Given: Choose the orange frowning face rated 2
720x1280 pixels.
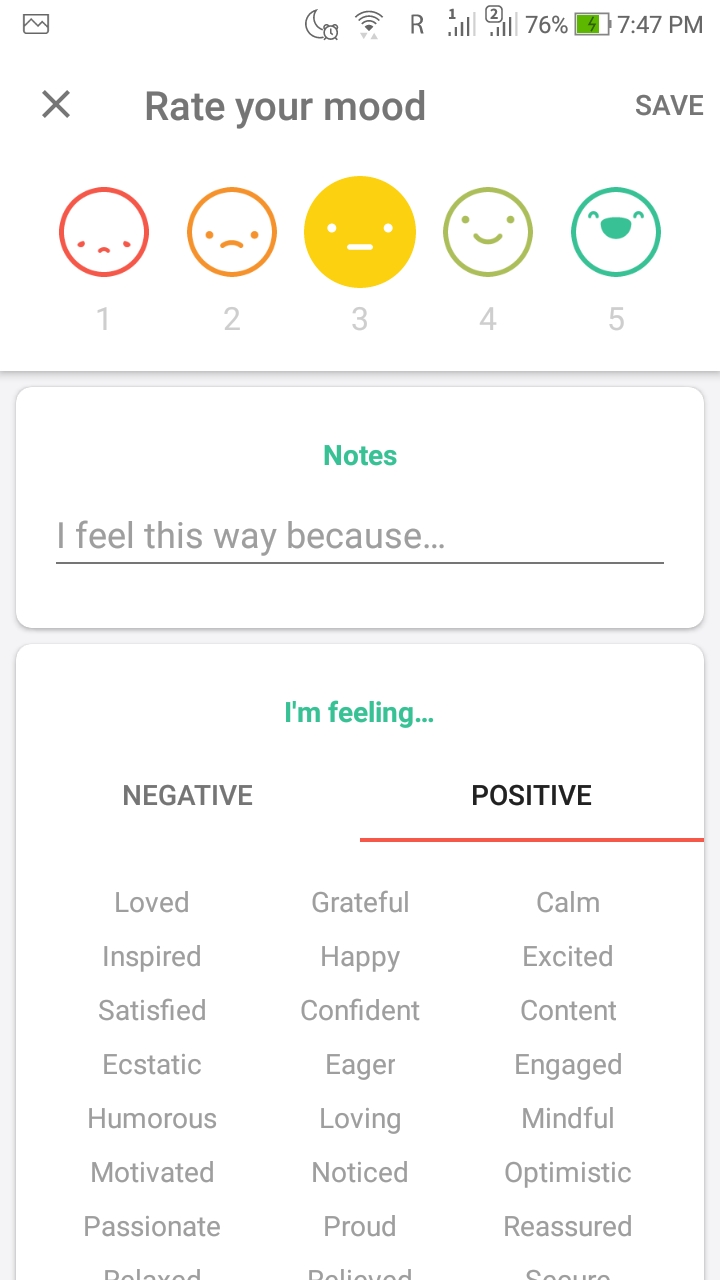Looking at the screenshot, I should [232, 232].
